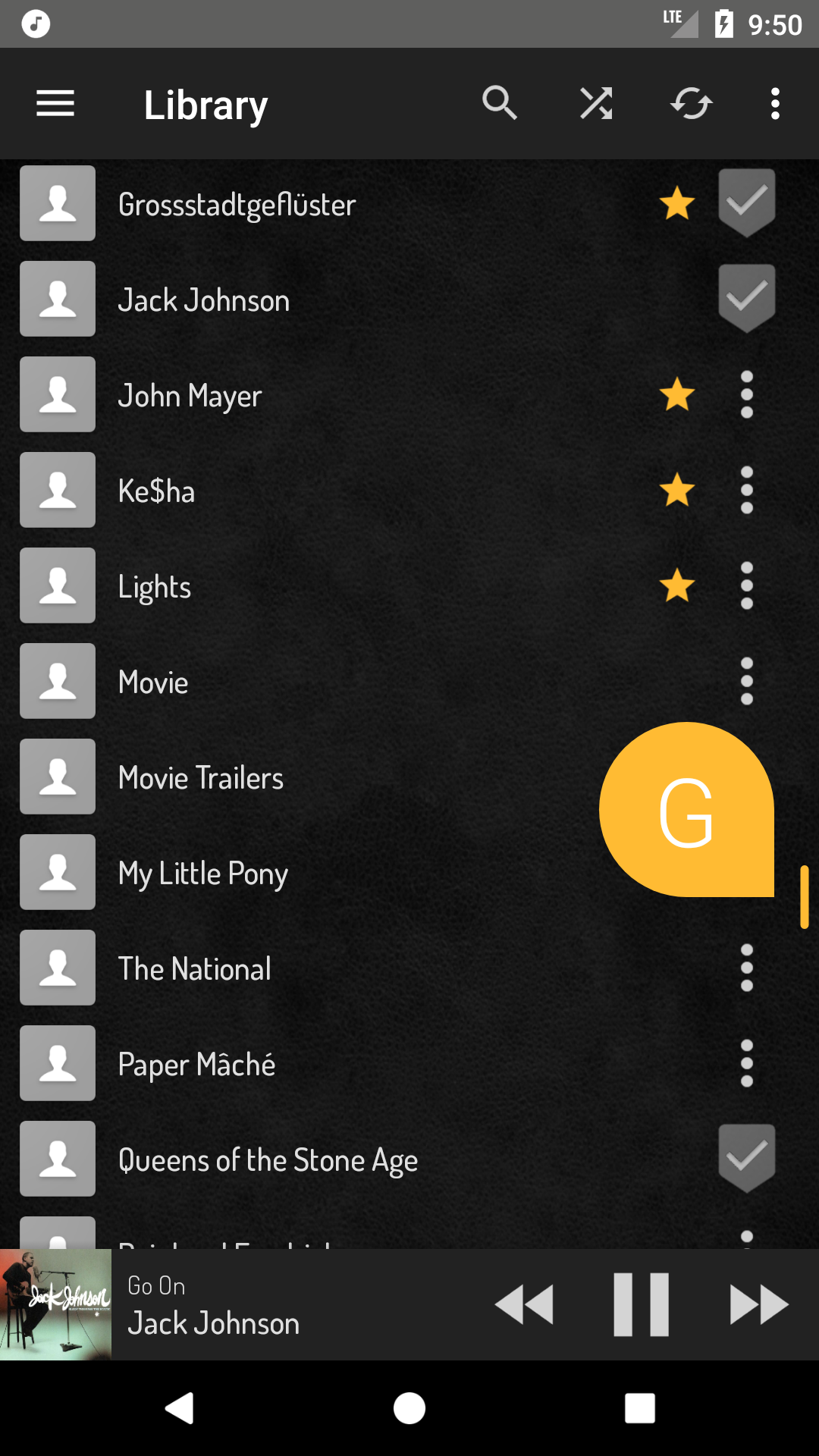Shuffle the library
The width and height of the screenshot is (819, 1456).
point(596,103)
